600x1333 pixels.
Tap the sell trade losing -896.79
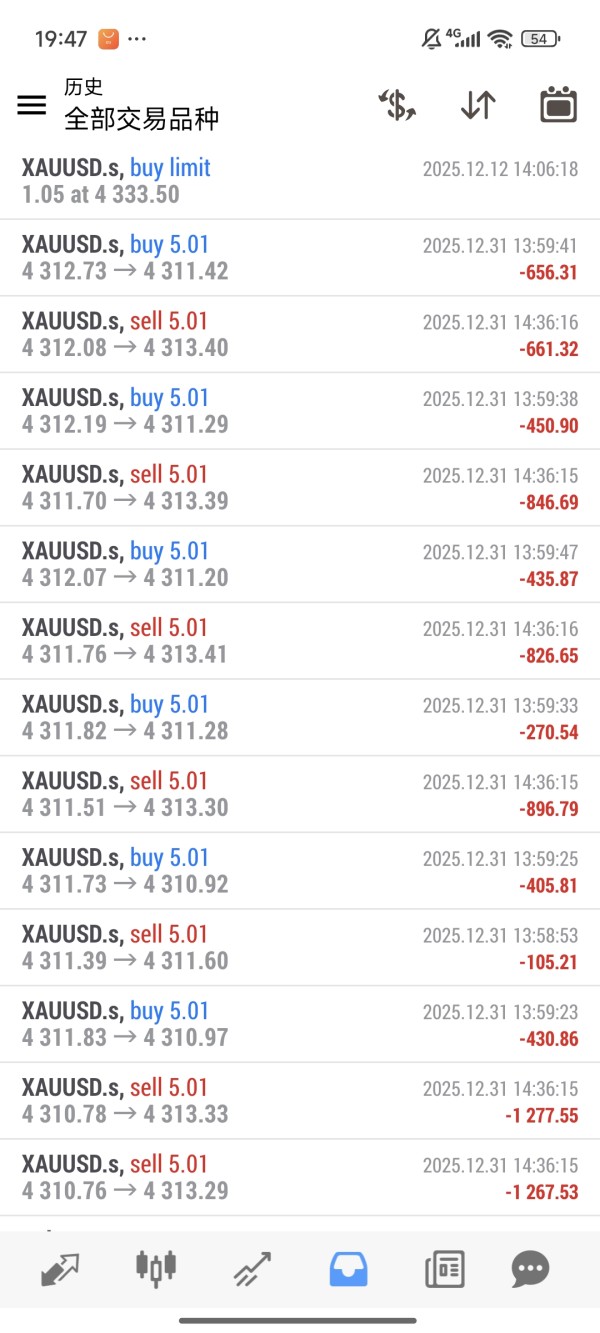[300, 795]
